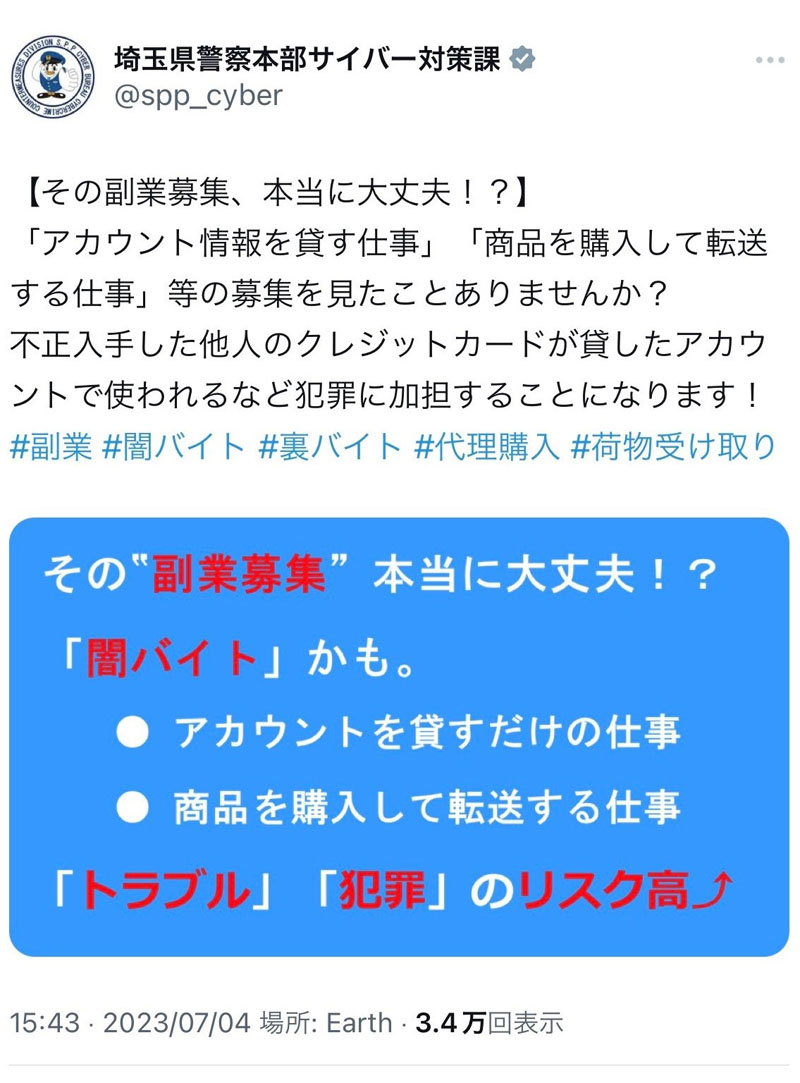Open the #代理購入 hashtag
This screenshot has height=1083, width=800.
tap(486, 446)
